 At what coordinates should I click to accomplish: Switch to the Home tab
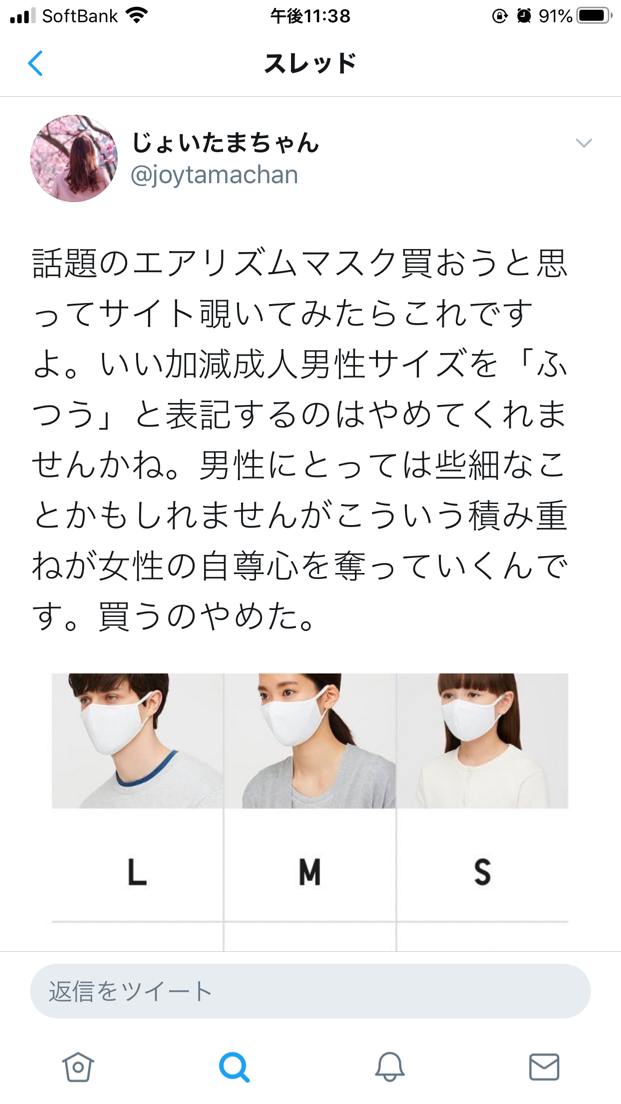77,1067
